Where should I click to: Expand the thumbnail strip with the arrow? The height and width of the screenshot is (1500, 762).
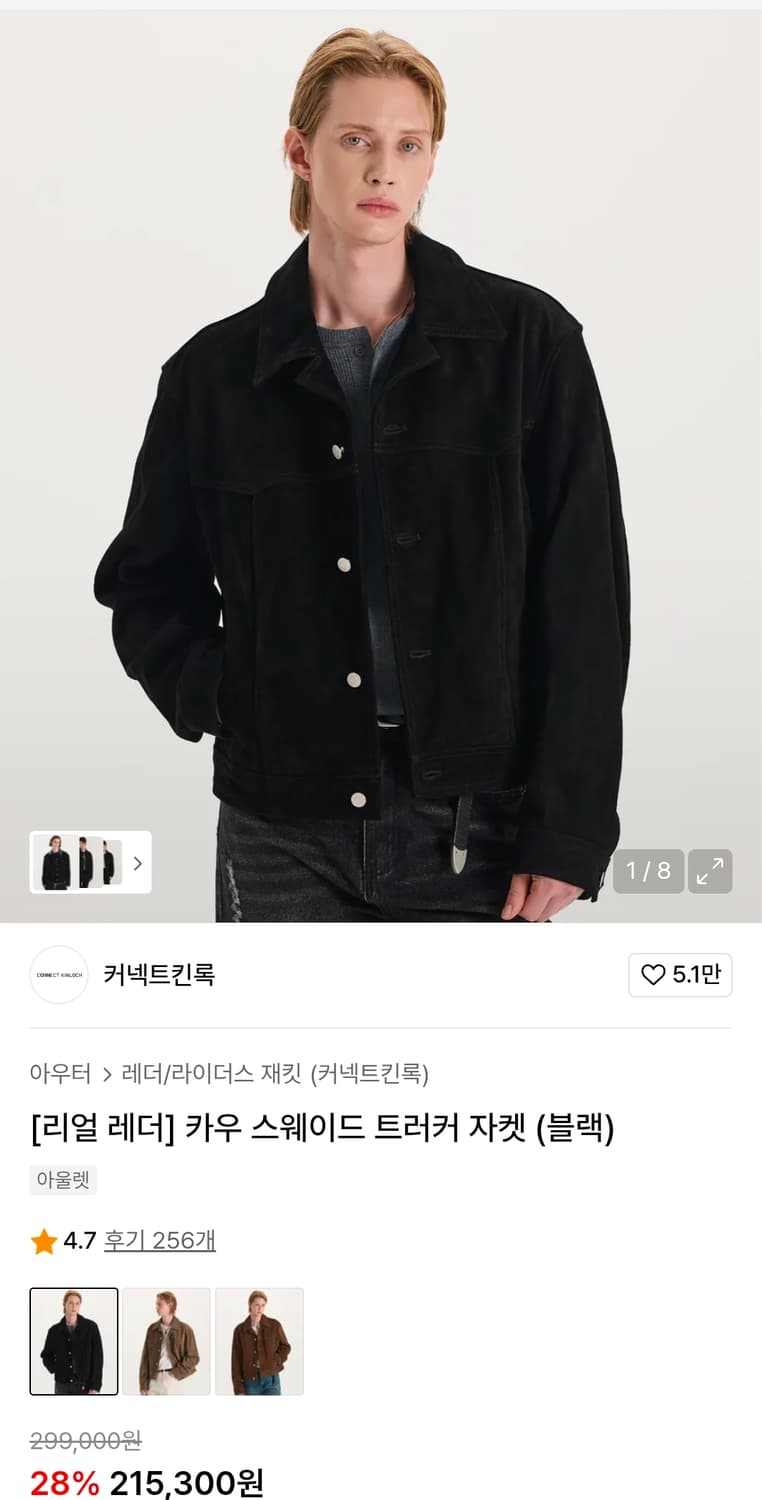[140, 862]
